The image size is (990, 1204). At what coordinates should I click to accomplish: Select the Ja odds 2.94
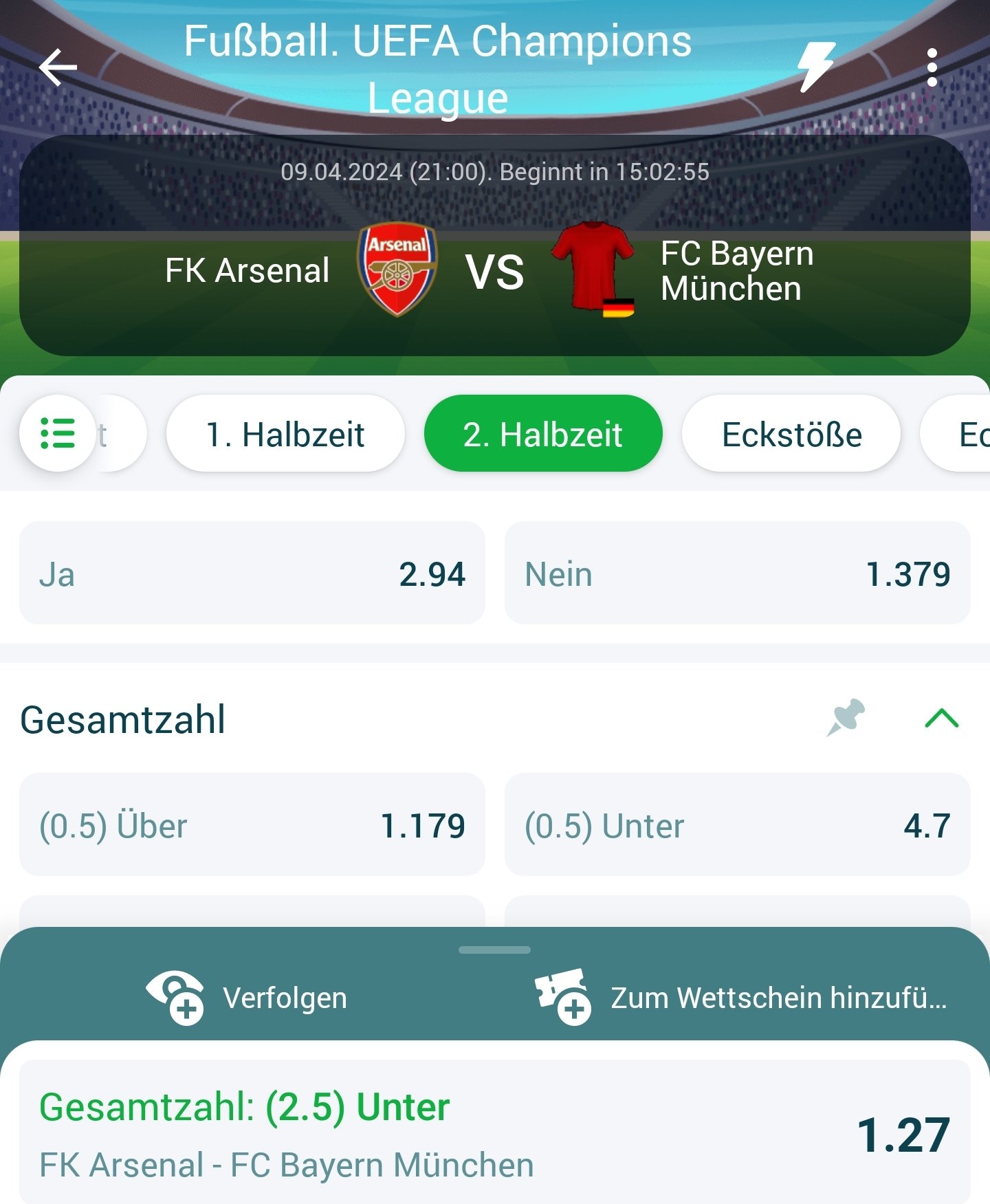(x=252, y=573)
